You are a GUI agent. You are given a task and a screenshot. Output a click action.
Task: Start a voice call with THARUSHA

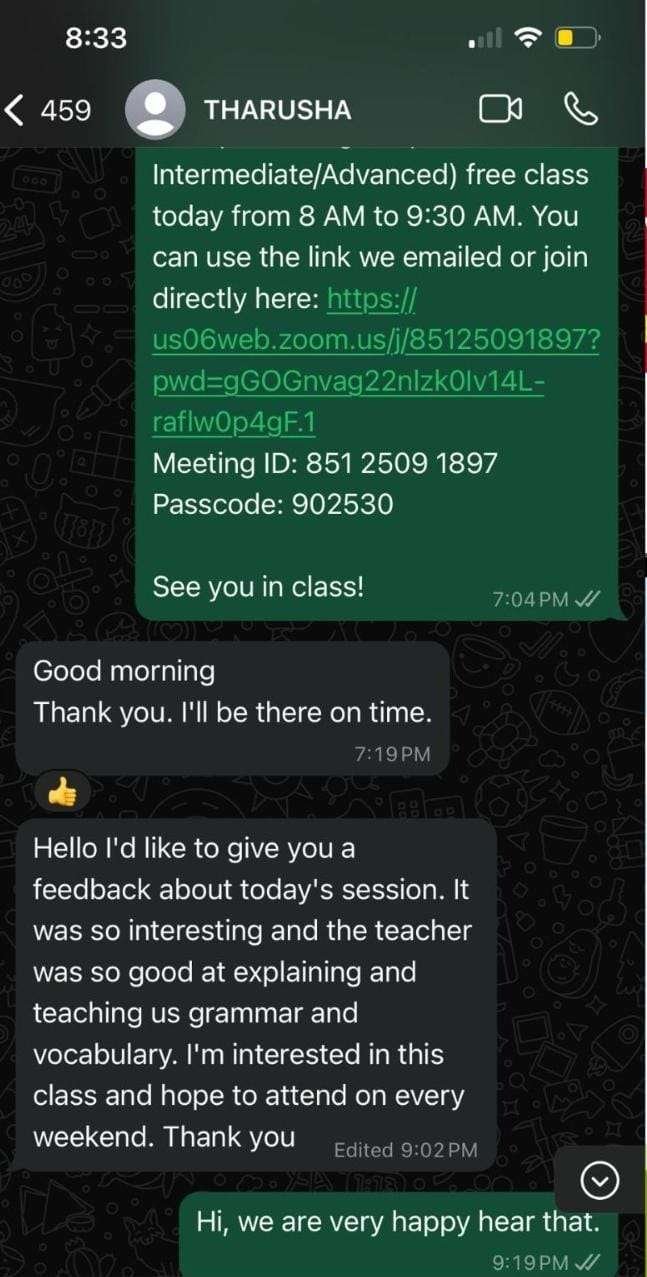pyautogui.click(x=581, y=109)
